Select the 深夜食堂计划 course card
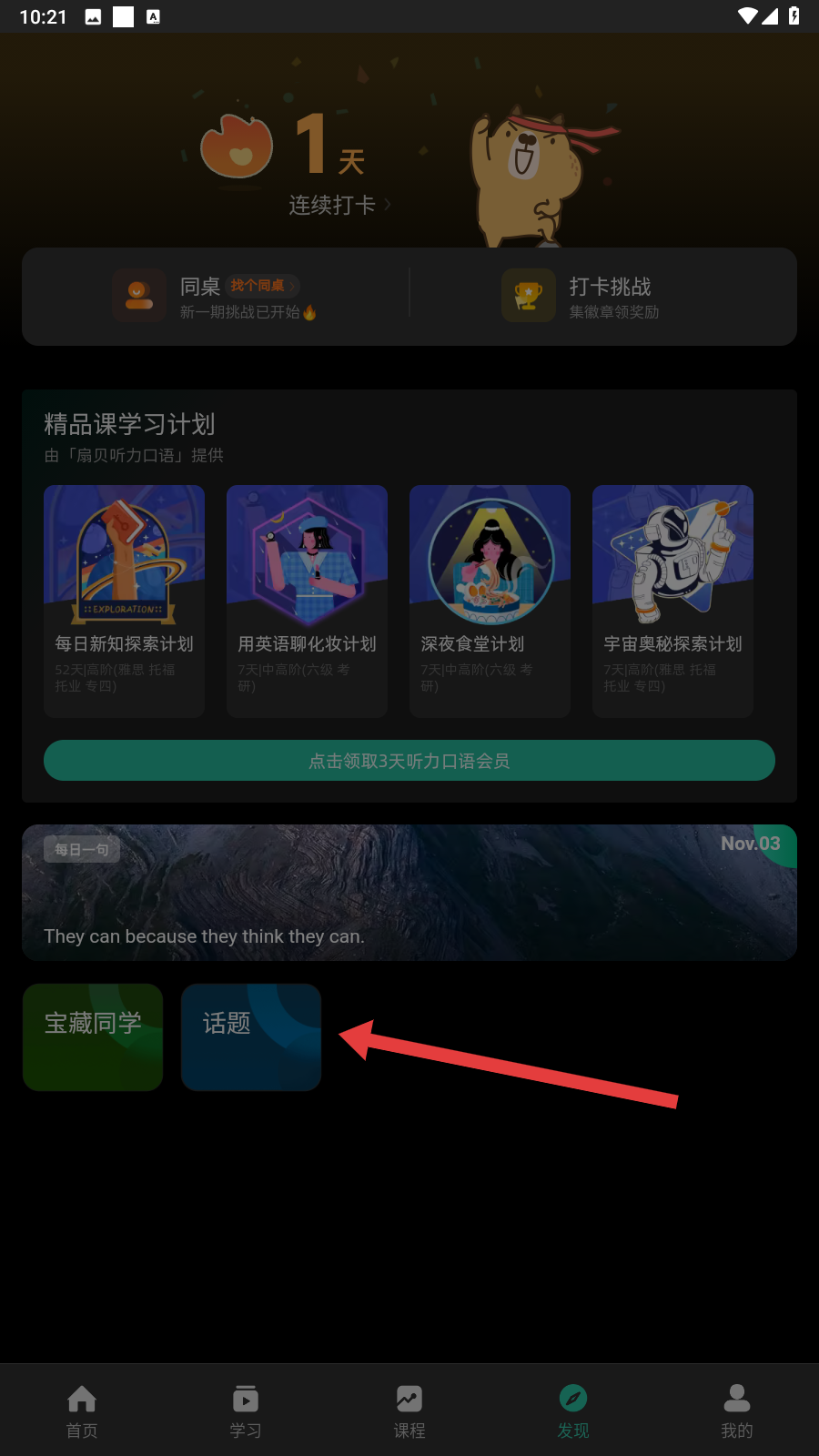 [x=490, y=601]
